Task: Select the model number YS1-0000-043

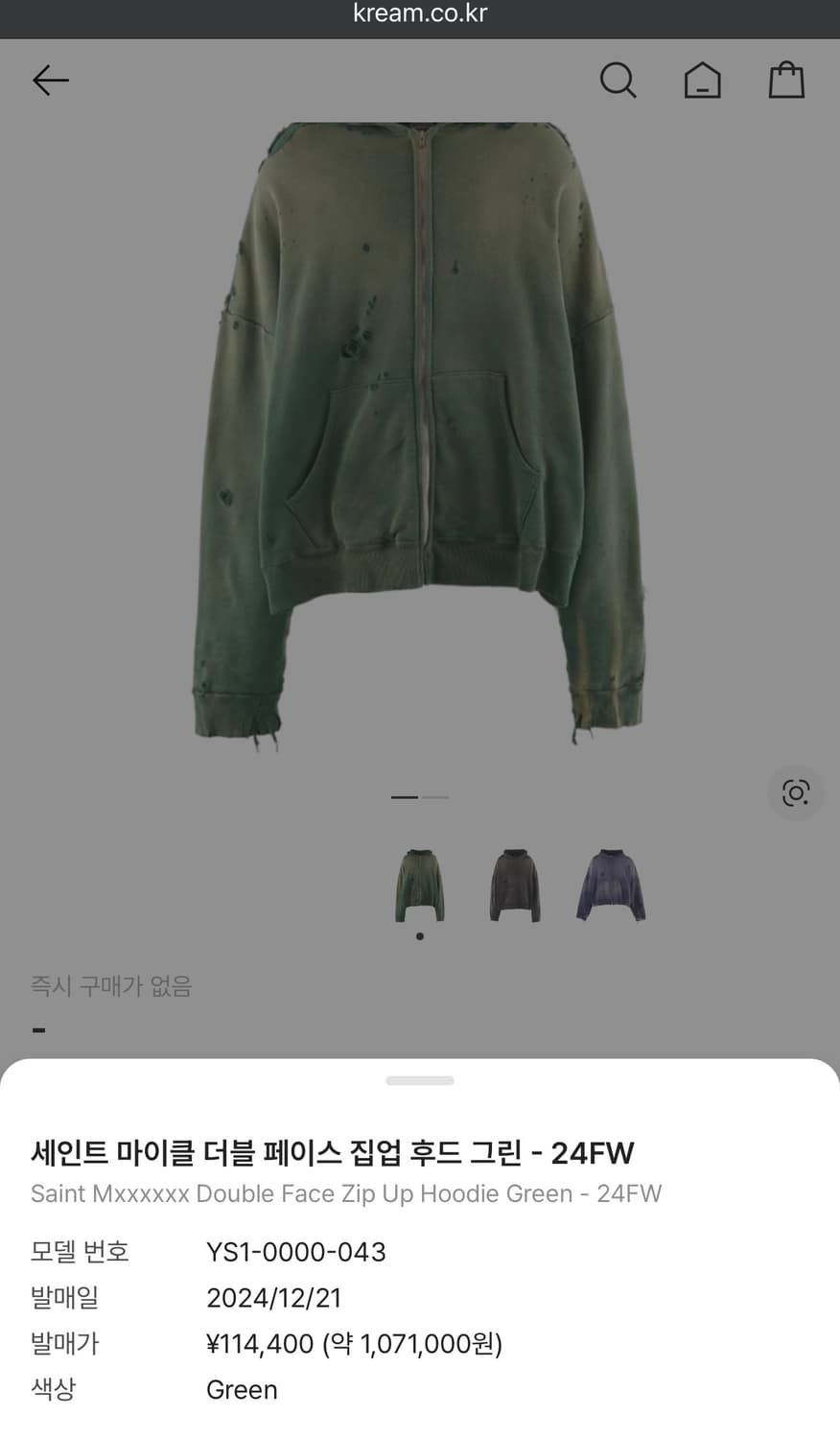Action: coord(295,1252)
